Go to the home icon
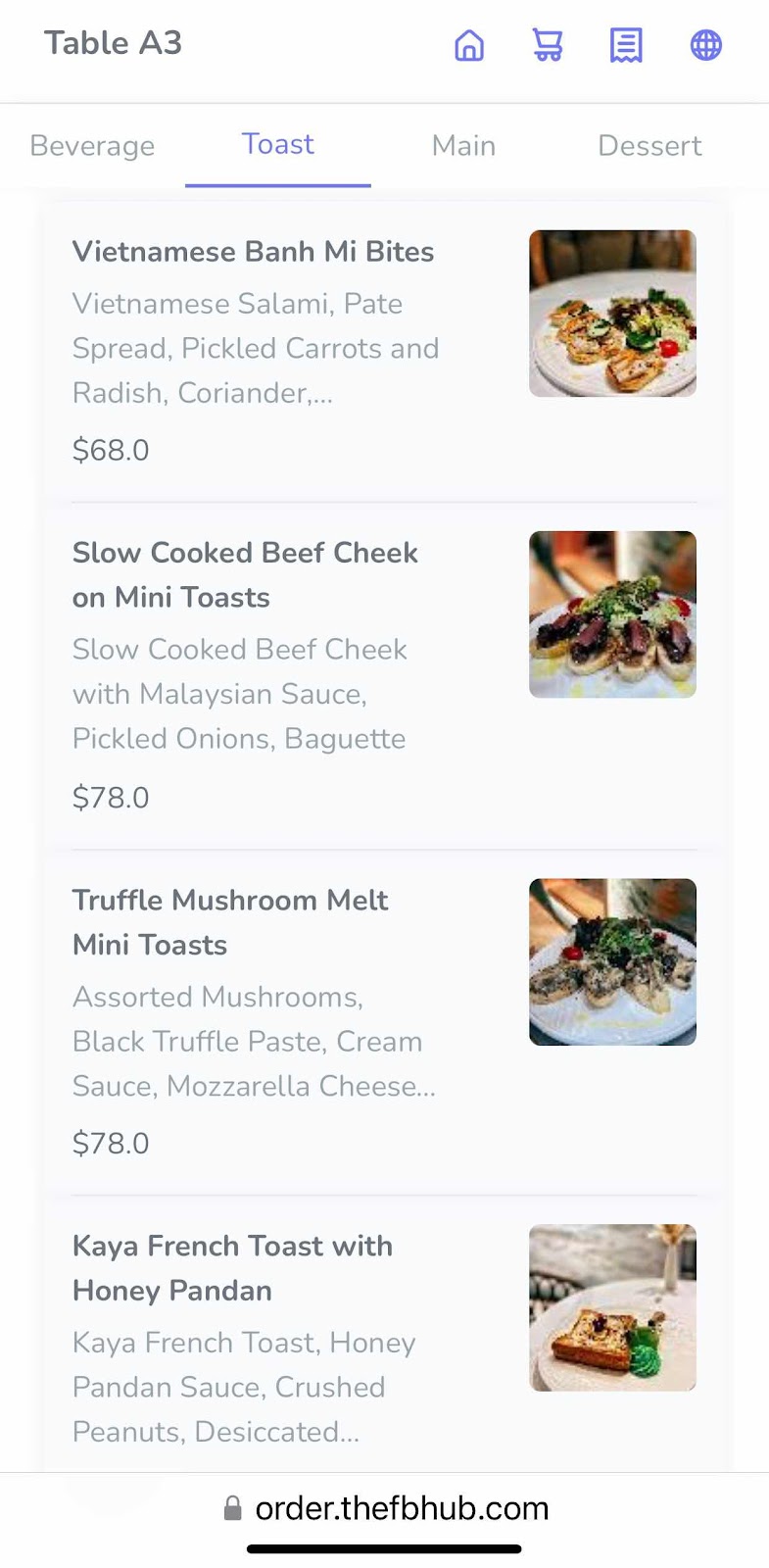This screenshot has width=769, height=1568. coord(469,45)
